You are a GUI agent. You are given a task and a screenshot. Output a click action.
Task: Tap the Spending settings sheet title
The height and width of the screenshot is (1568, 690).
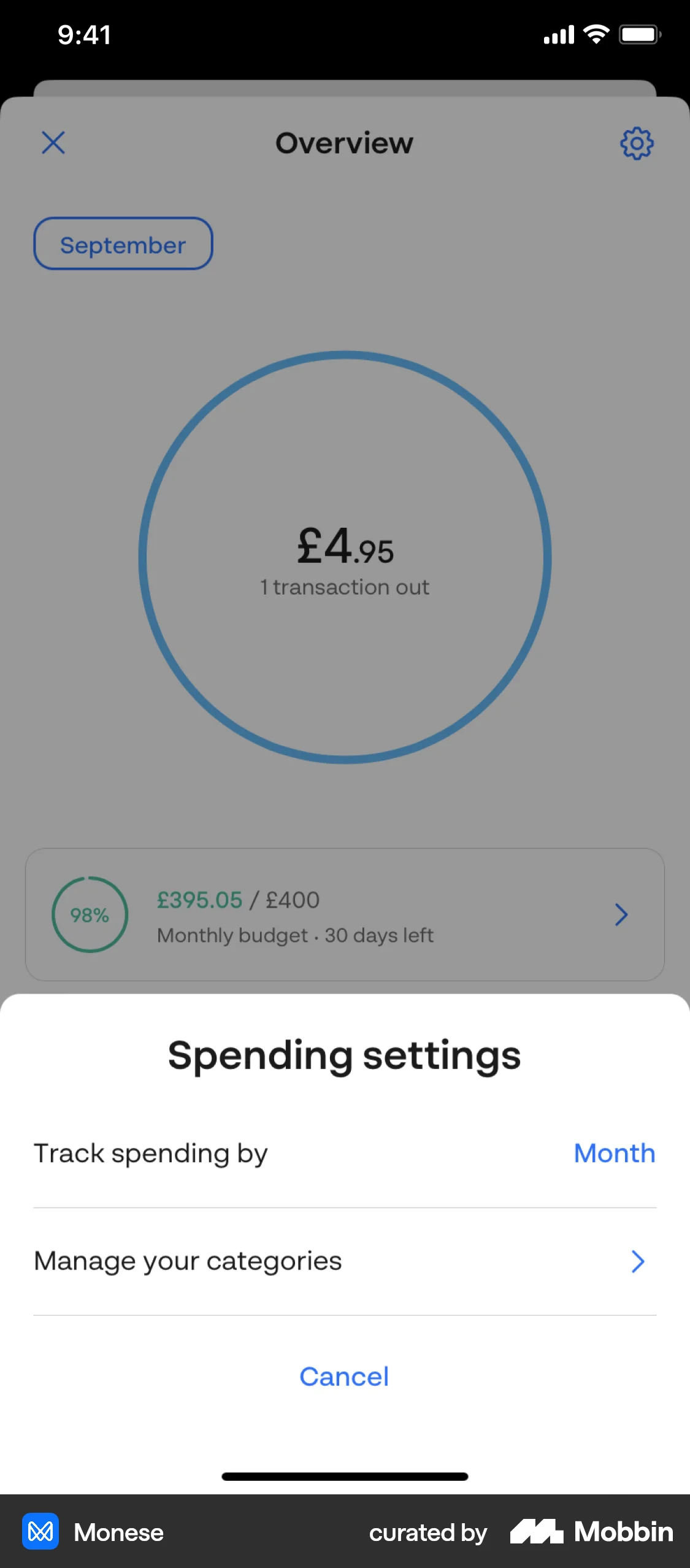pos(345,1054)
